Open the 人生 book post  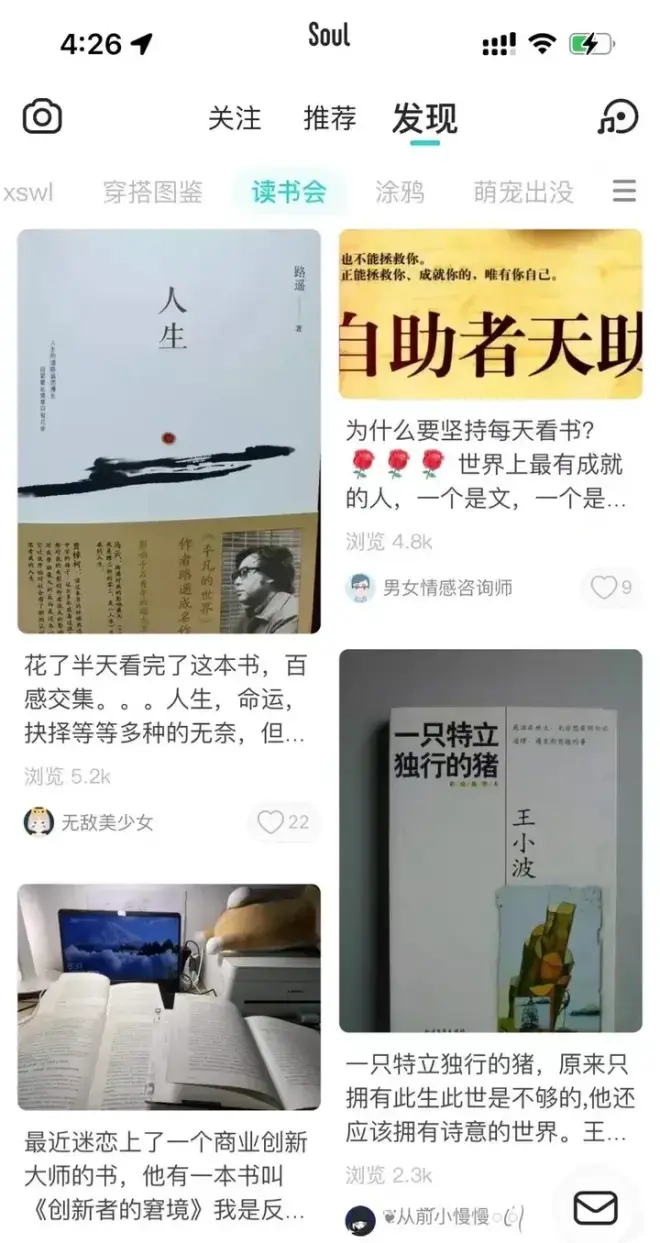169,431
